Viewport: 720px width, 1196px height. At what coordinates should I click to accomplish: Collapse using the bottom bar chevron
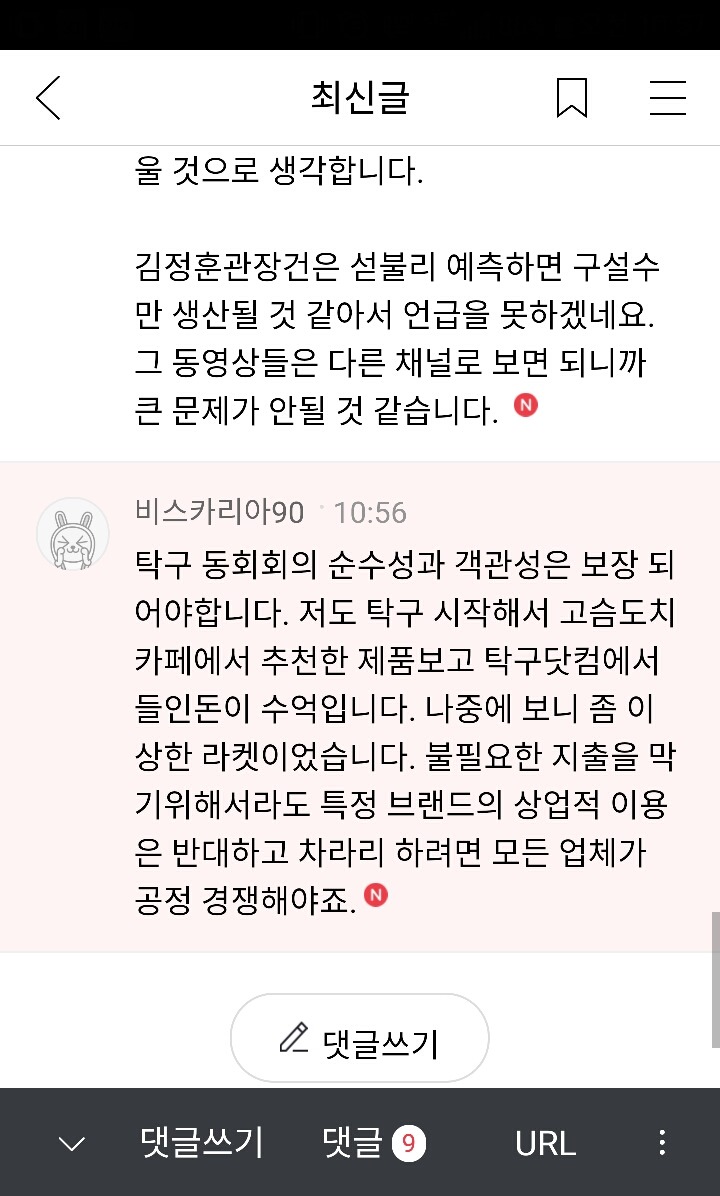(72, 1143)
